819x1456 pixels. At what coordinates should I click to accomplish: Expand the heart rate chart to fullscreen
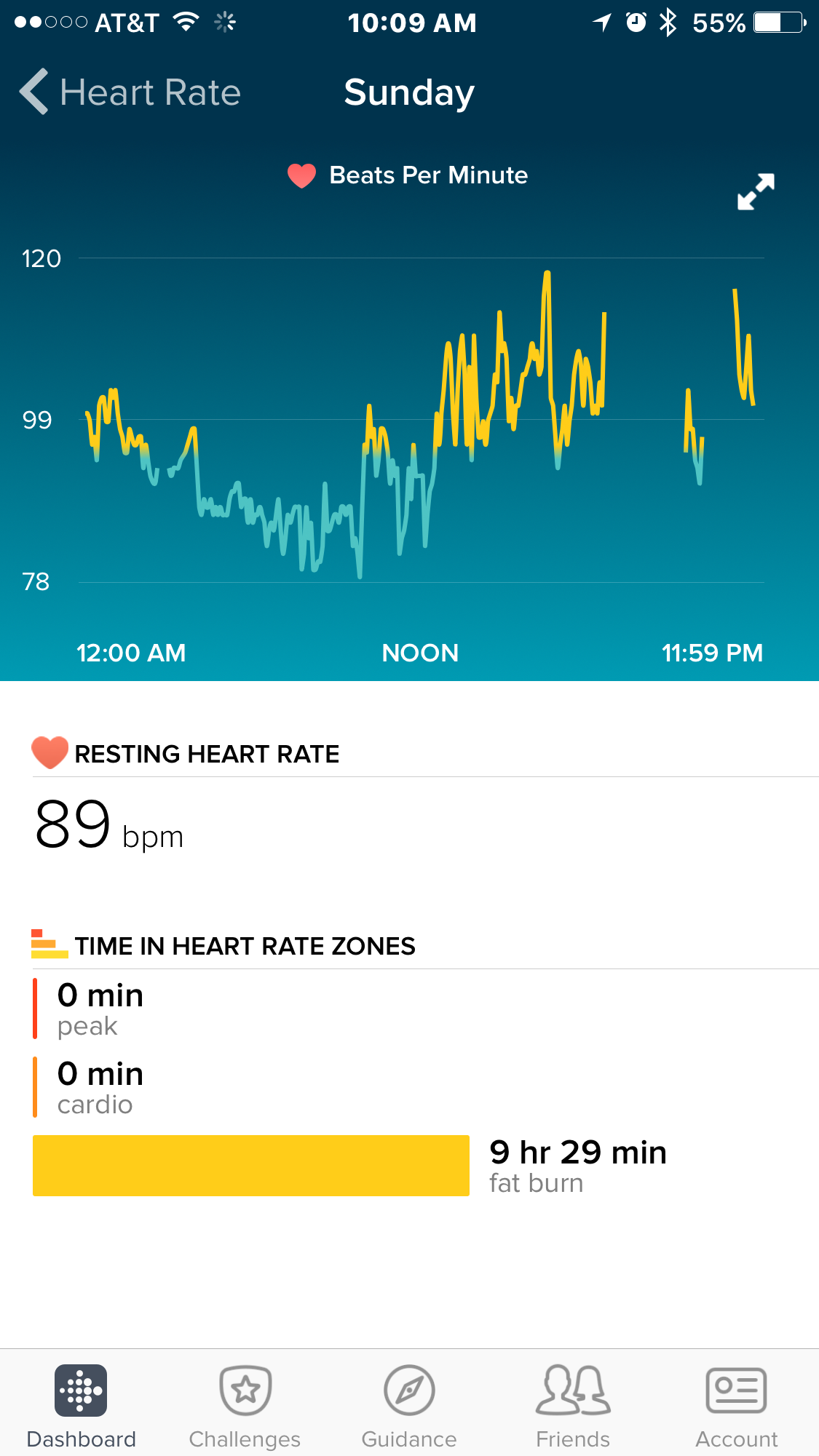(x=756, y=191)
